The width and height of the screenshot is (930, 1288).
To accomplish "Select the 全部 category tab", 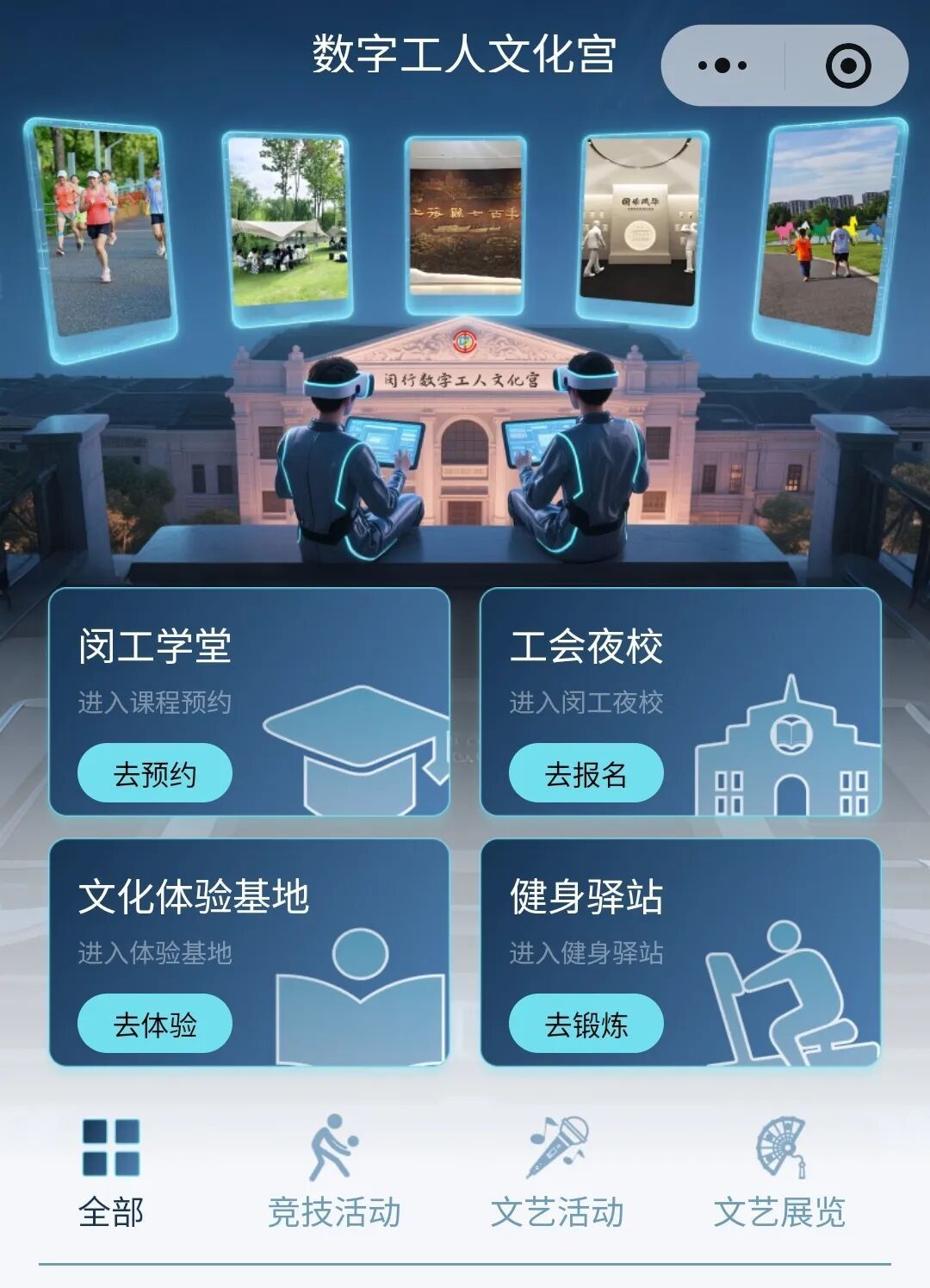I will (x=111, y=1171).
